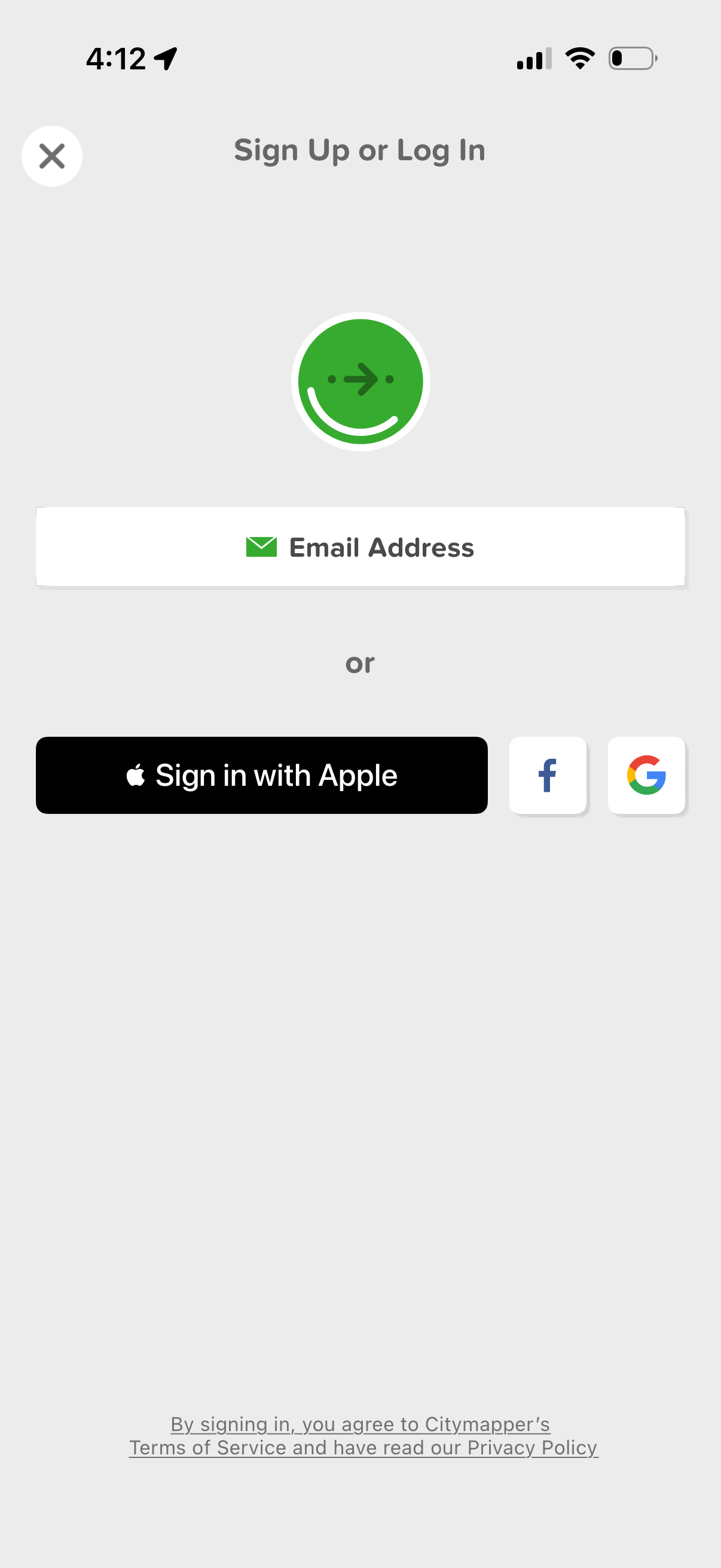Click the Wi-Fi indicator in the status bar
The image size is (721, 1568).
point(579,57)
